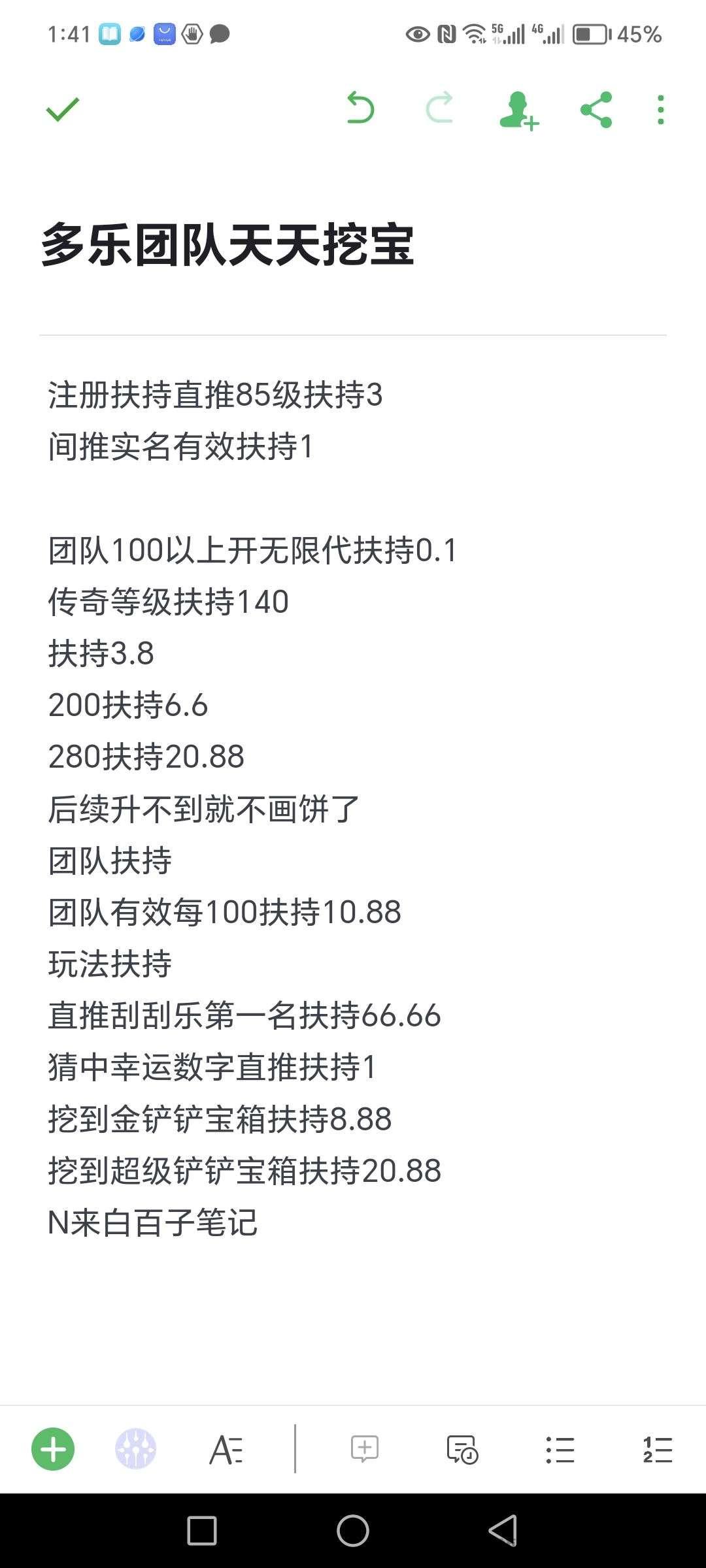The image size is (706, 1568).
Task: Tap the reminder clock icon in the toolbar
Action: click(462, 1450)
